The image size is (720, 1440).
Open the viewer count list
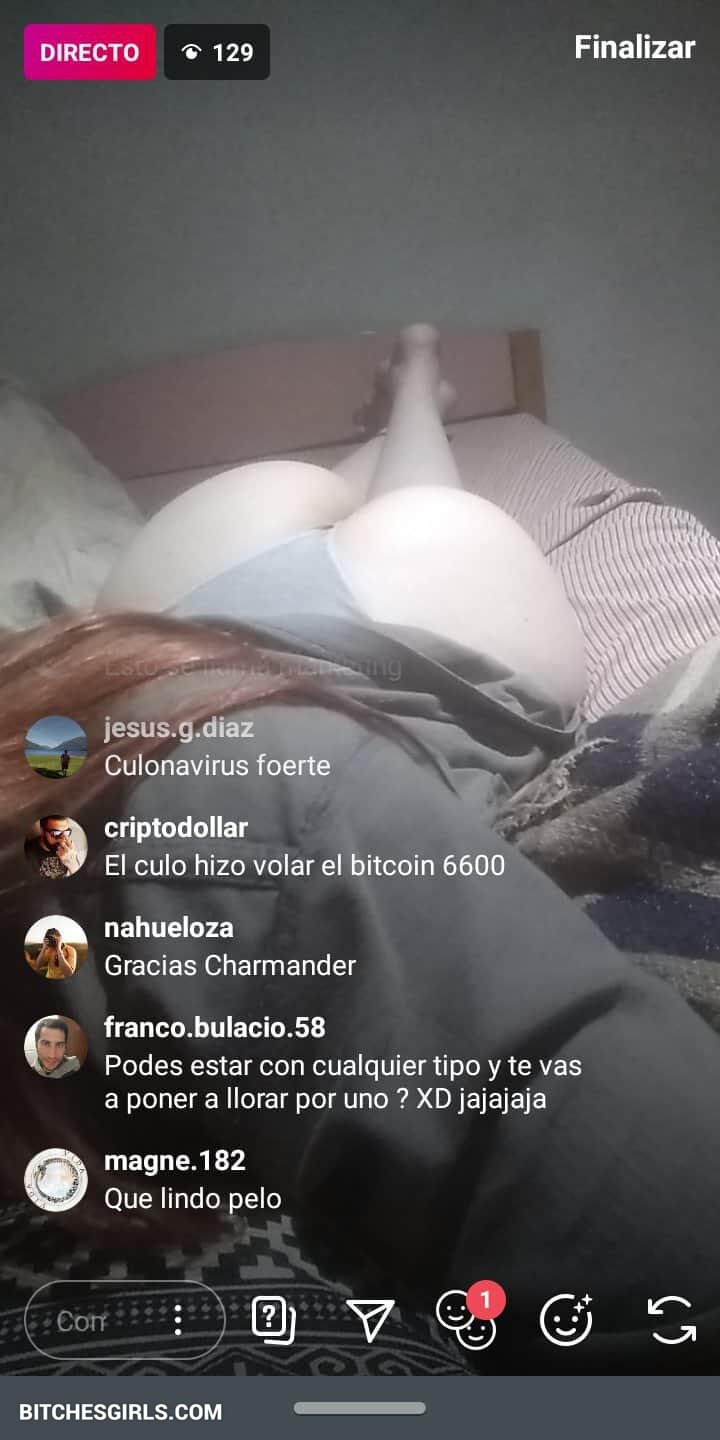217,52
